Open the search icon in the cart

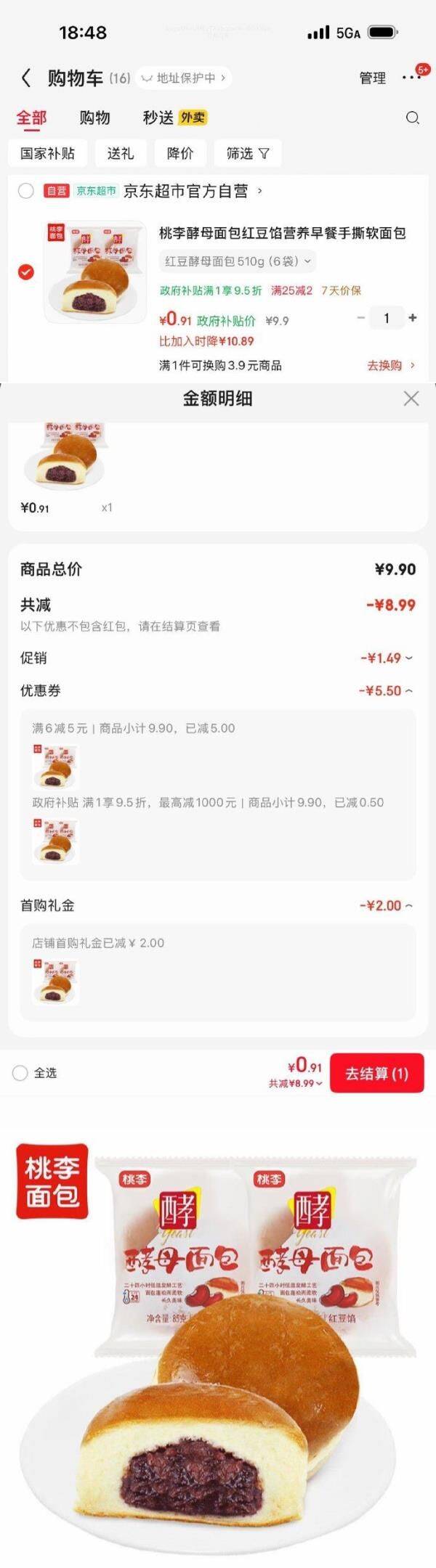(412, 118)
